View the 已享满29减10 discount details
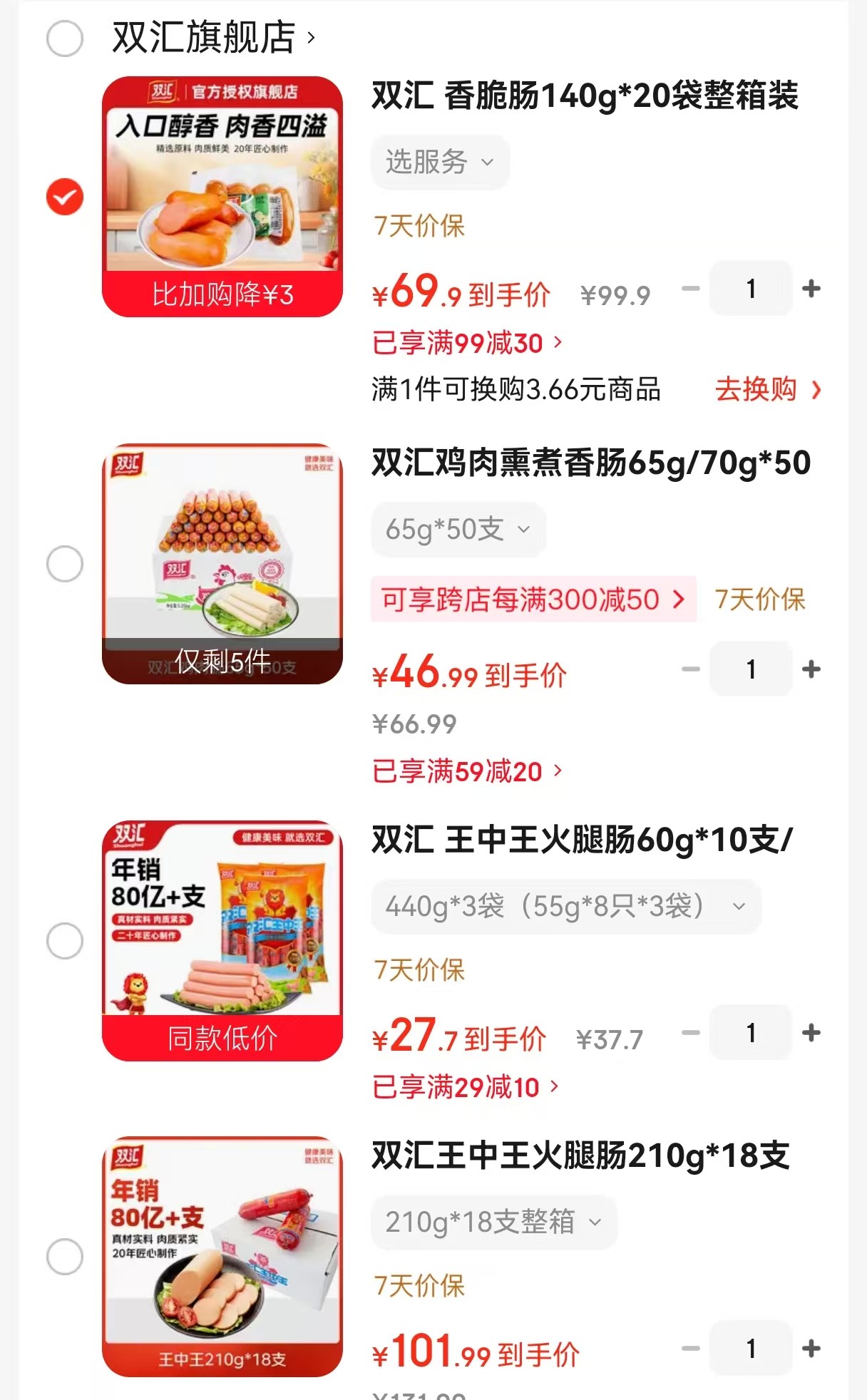The image size is (867, 1400). click(466, 1088)
